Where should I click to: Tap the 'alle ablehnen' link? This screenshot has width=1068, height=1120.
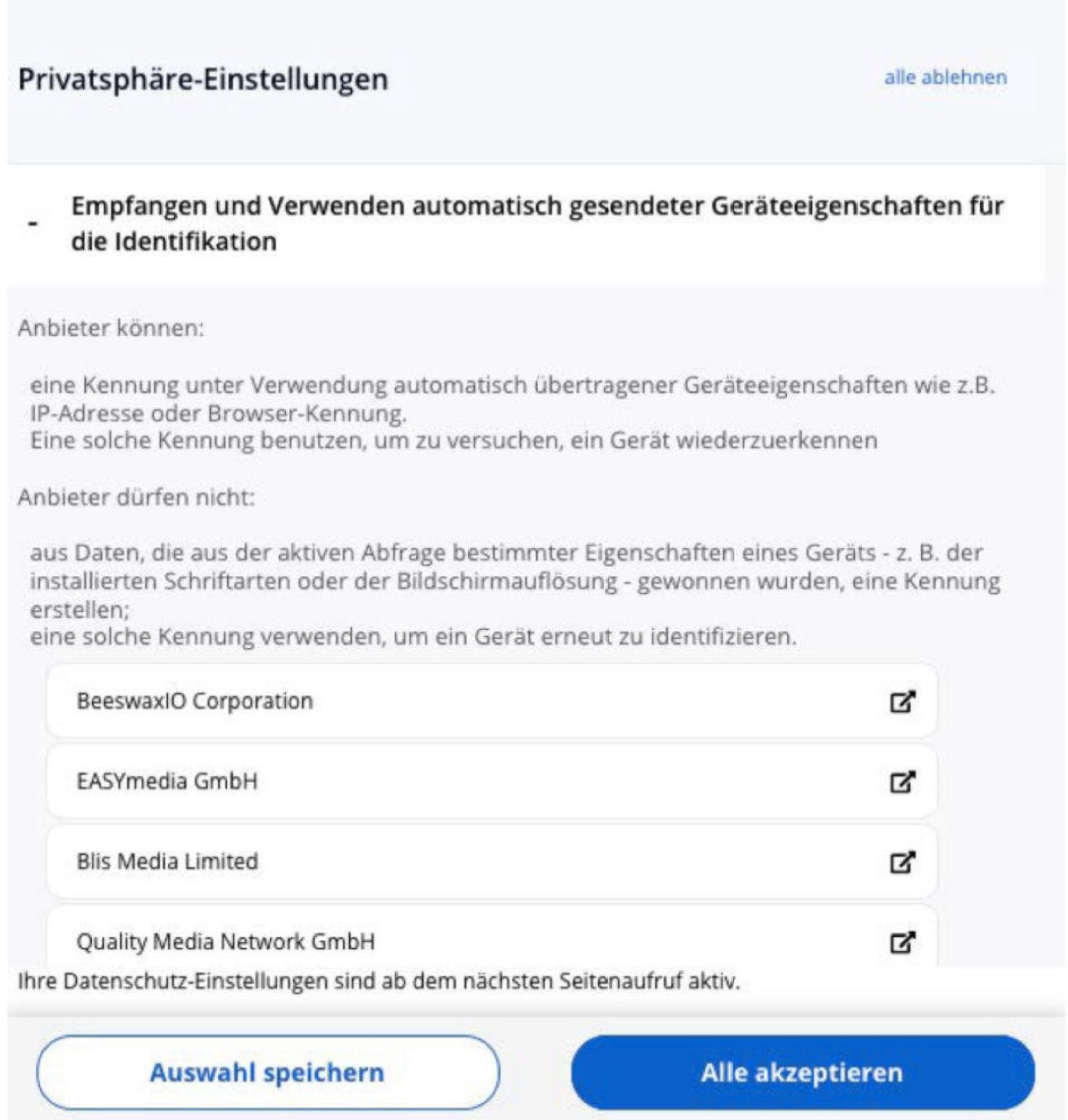(945, 77)
